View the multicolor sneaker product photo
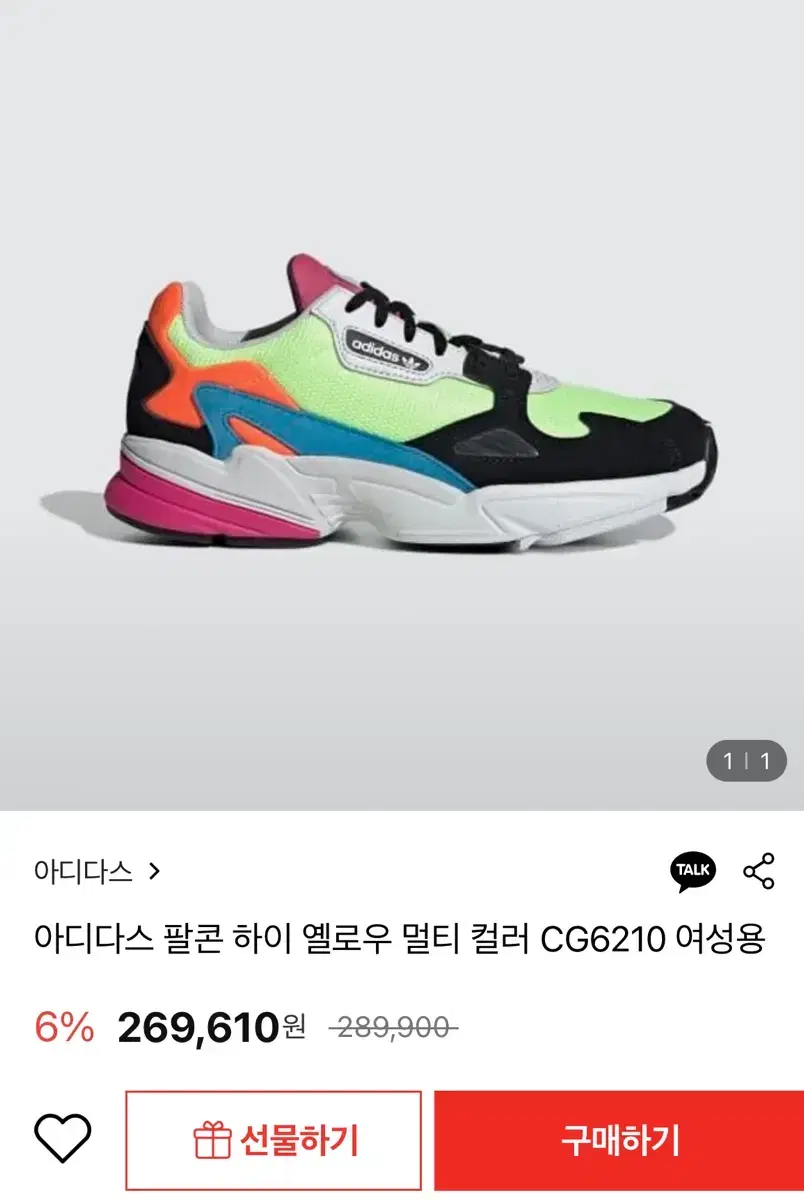This screenshot has height=1200, width=804. [402, 400]
